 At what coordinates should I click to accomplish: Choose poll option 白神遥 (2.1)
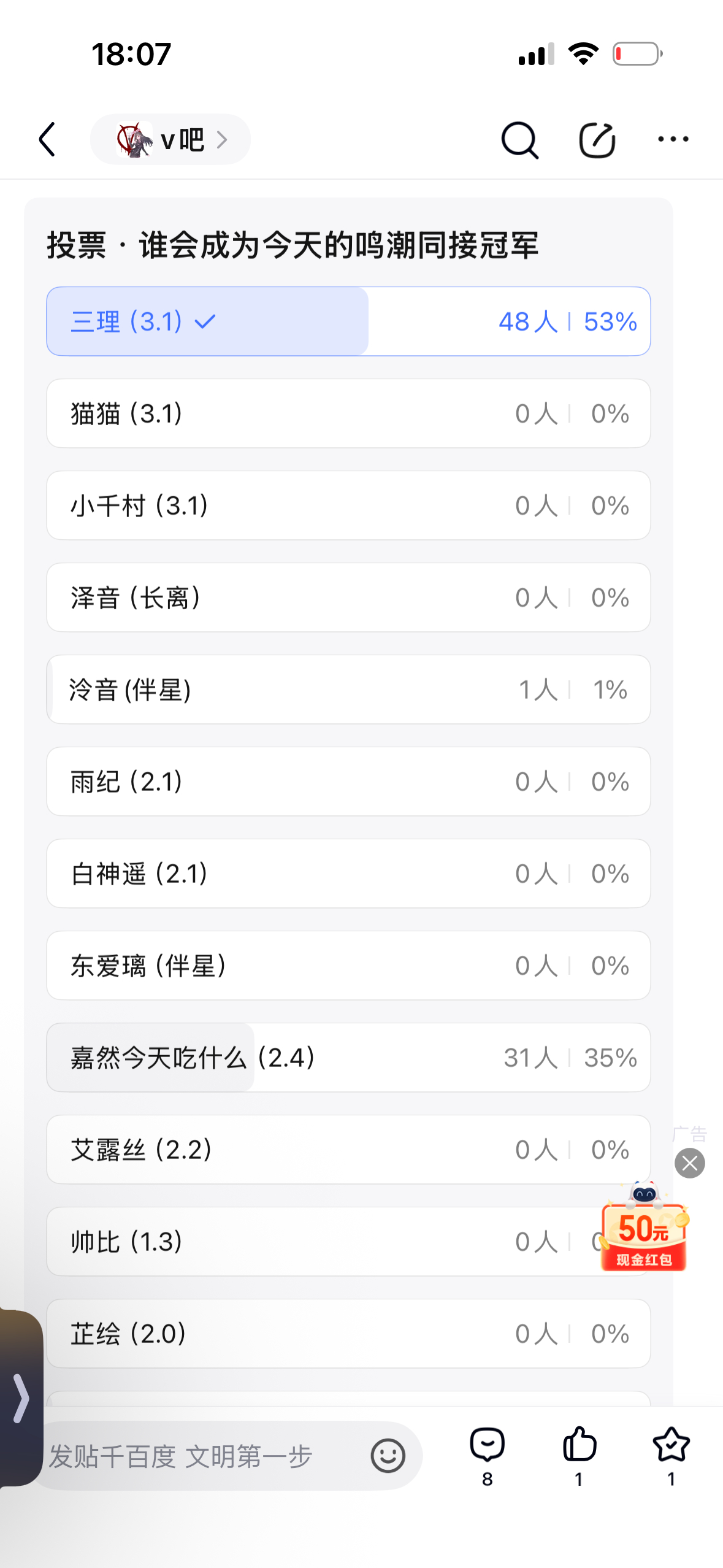click(x=348, y=874)
